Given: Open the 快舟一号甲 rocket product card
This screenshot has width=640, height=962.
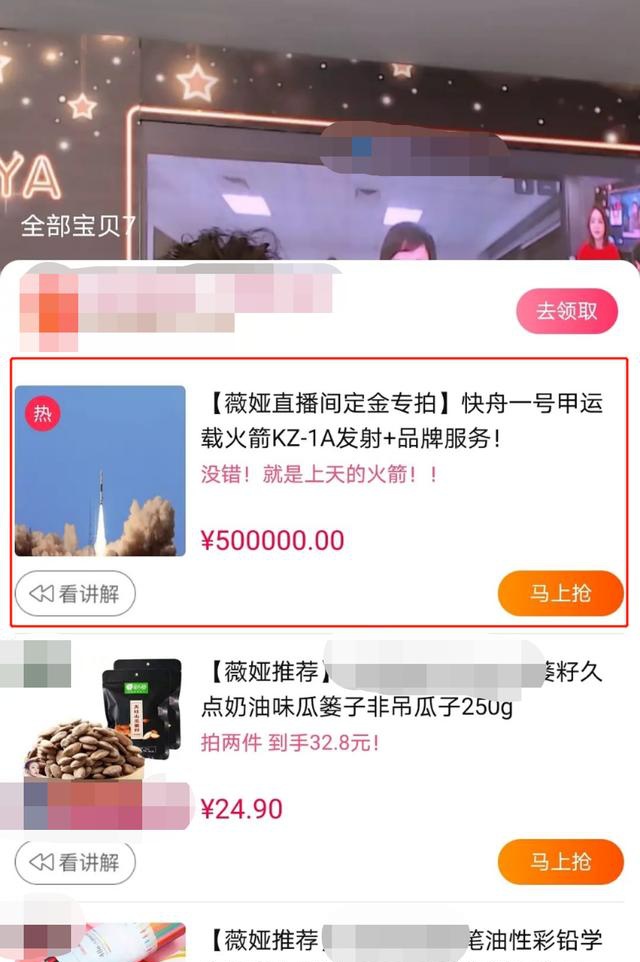Looking at the screenshot, I should coord(319,492).
